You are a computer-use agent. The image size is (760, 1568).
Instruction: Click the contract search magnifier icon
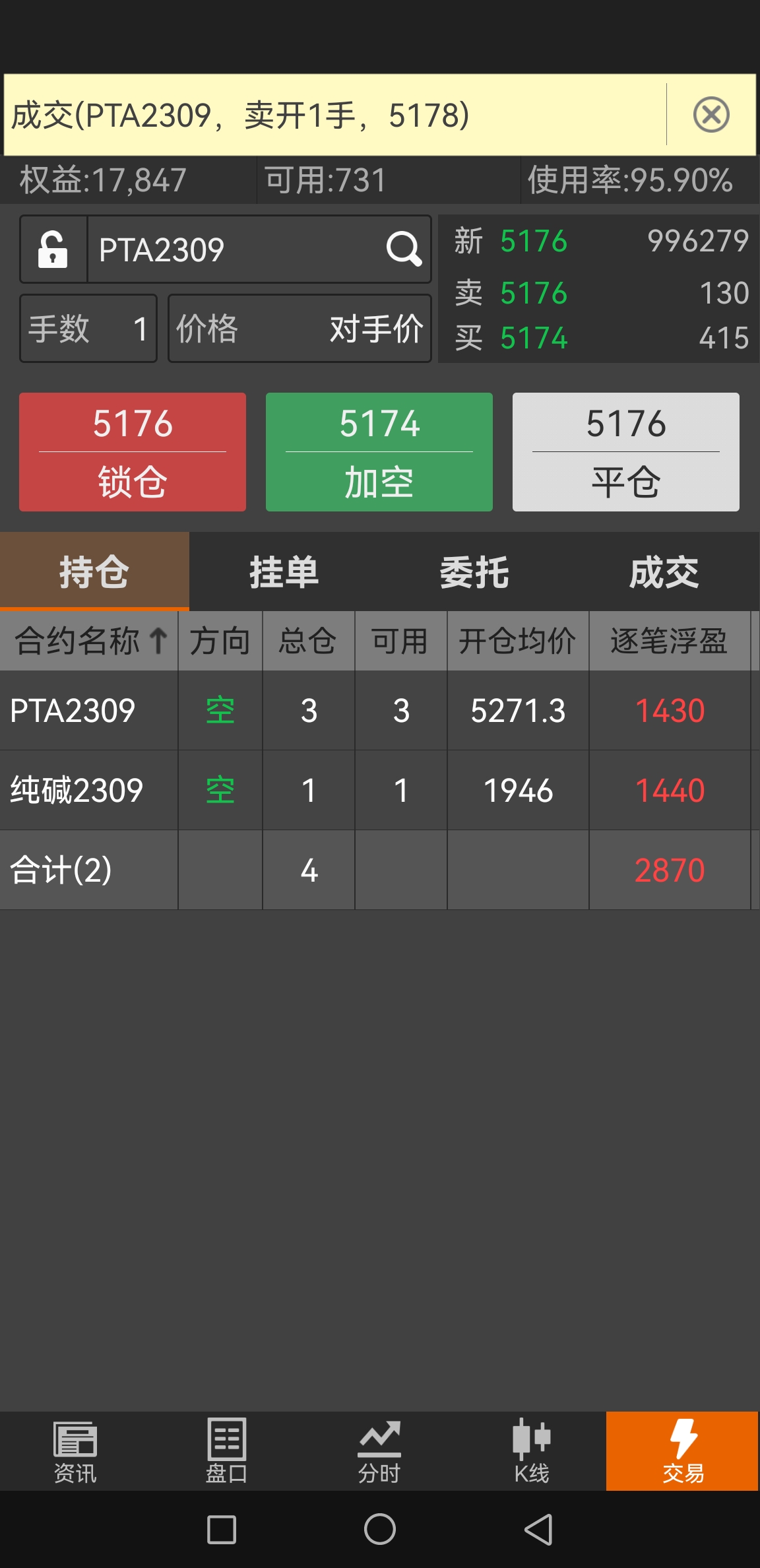coord(404,249)
